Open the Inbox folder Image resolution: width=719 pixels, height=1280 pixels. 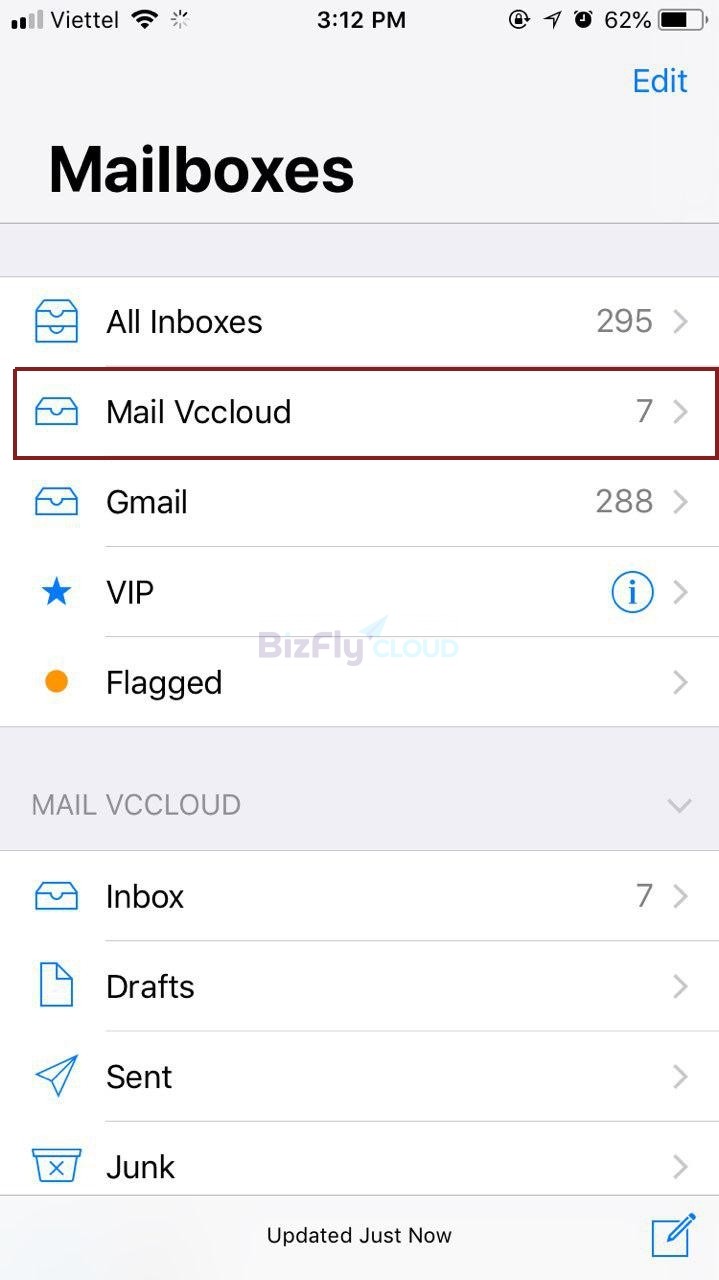pyautogui.click(x=360, y=896)
